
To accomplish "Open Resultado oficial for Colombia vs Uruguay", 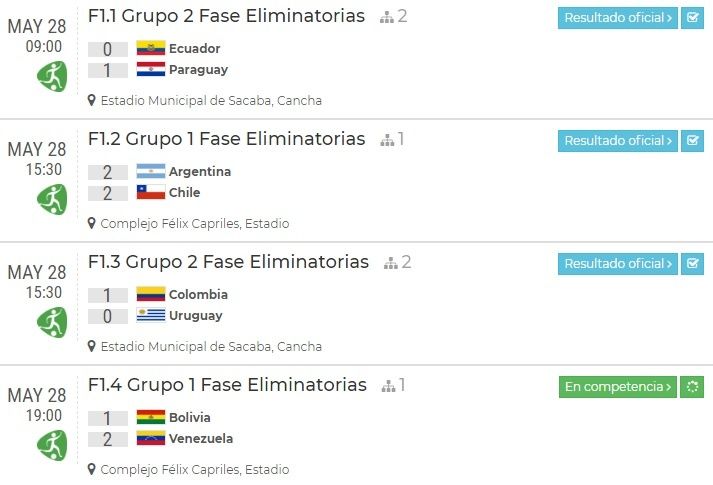I will (x=617, y=264).
